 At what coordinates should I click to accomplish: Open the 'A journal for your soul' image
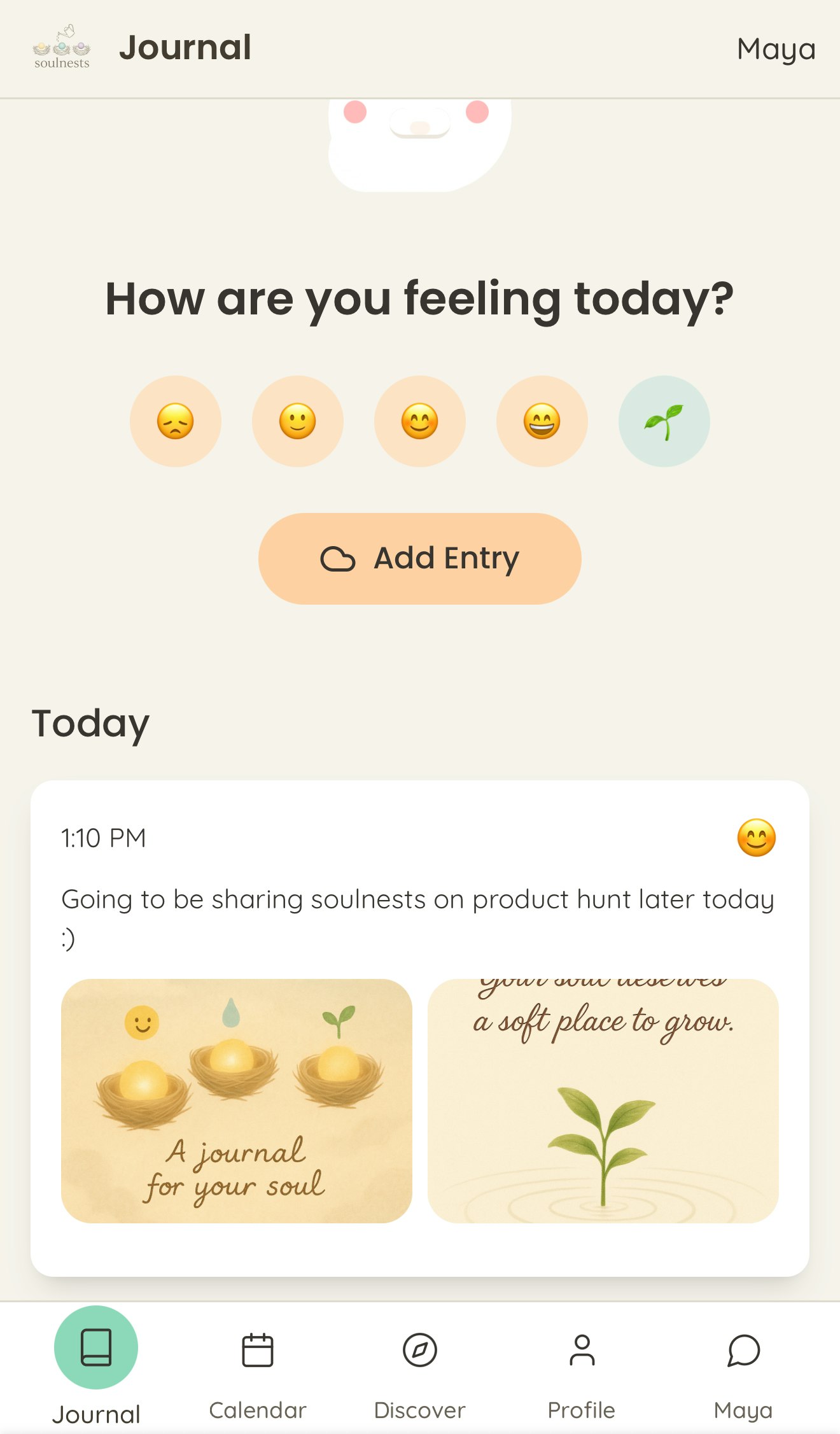237,1100
